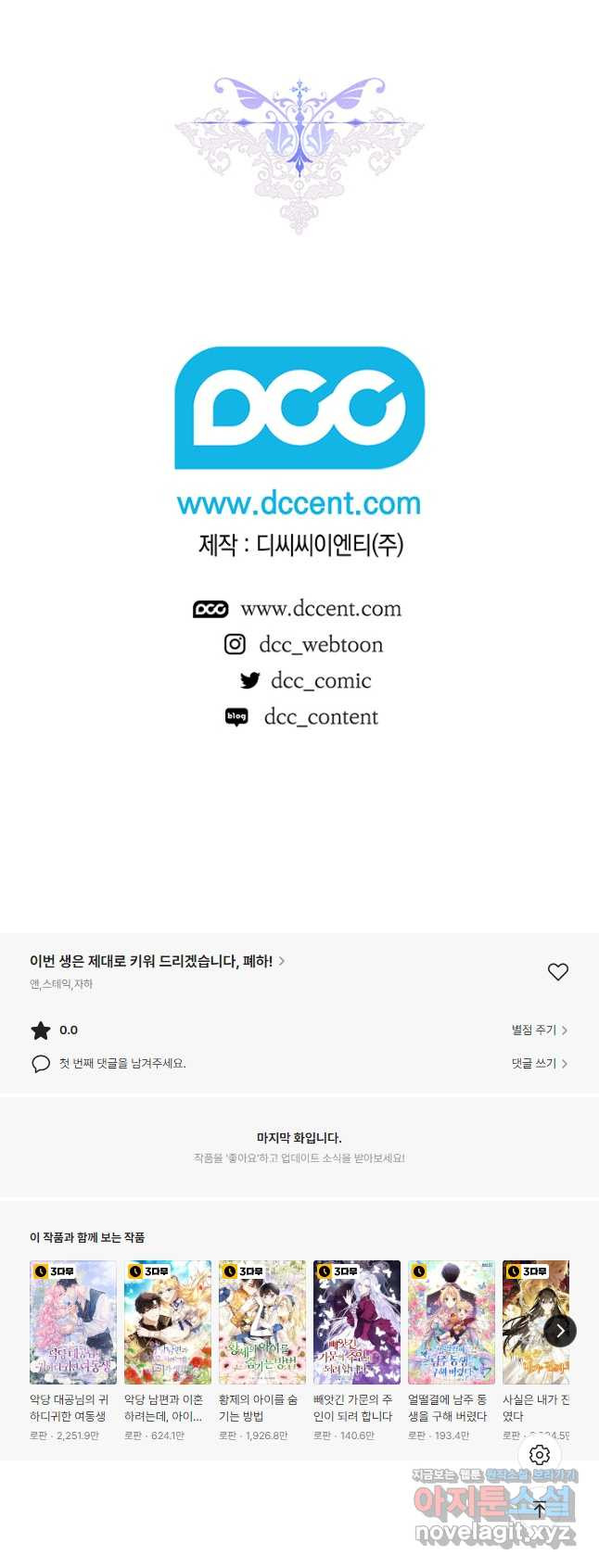This screenshot has height=1568, width=599.
Task: Jump back to top with the up arrow
Action: tap(540, 1509)
